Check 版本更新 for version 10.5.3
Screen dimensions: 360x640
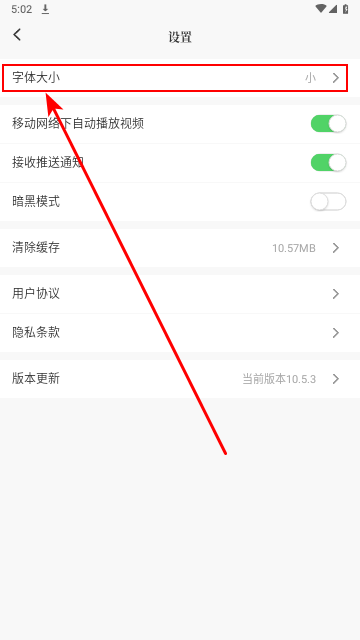coord(180,379)
